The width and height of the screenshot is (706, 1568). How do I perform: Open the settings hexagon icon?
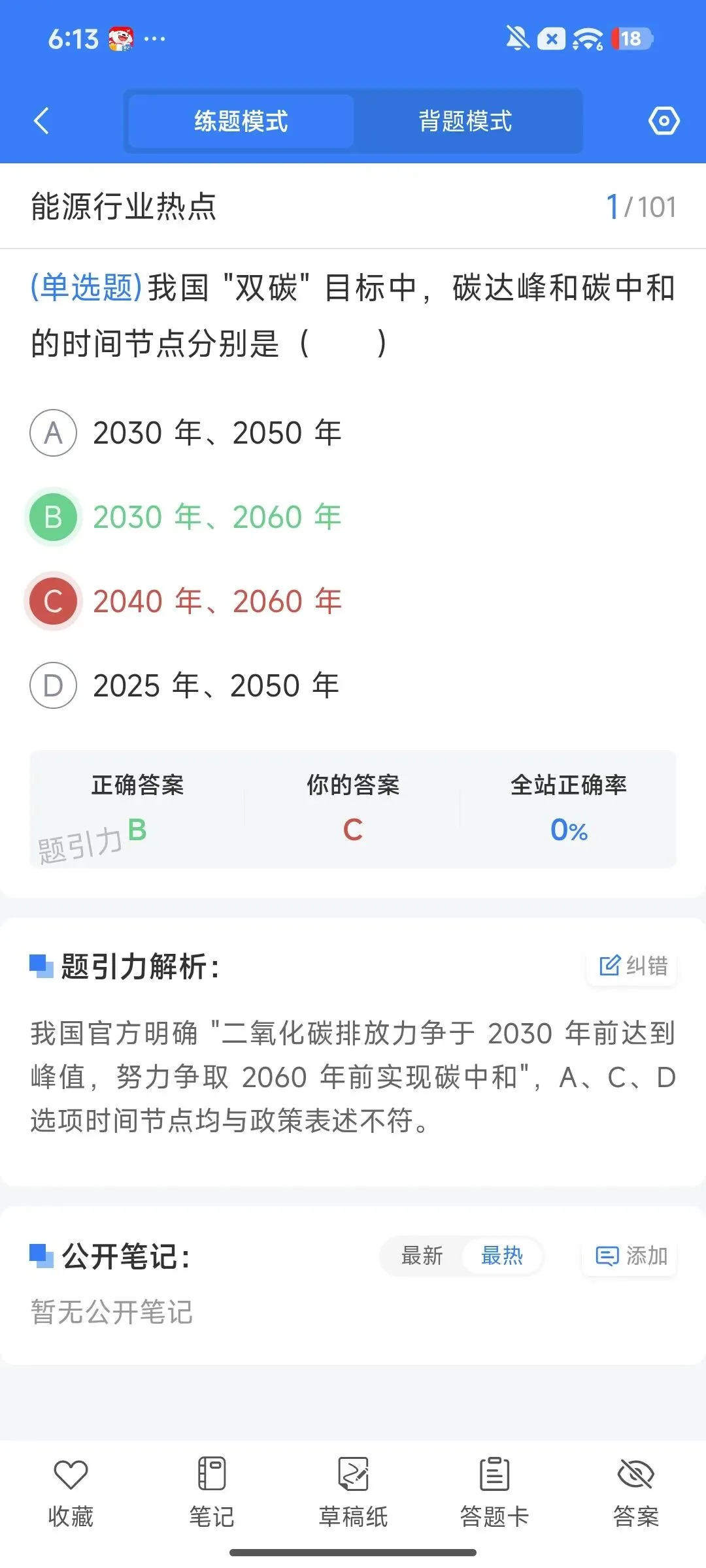point(664,121)
